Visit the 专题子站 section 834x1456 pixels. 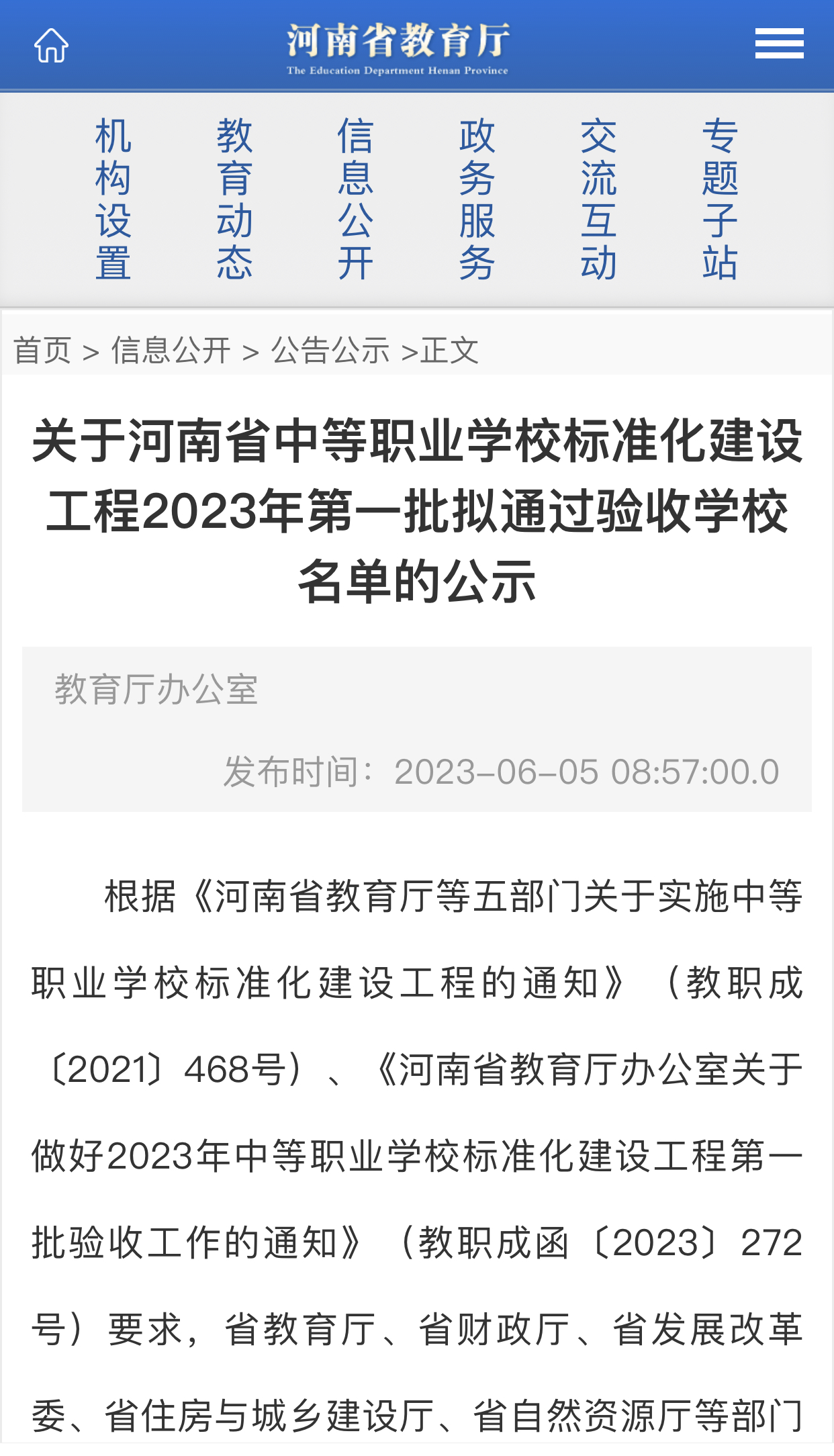tap(720, 199)
